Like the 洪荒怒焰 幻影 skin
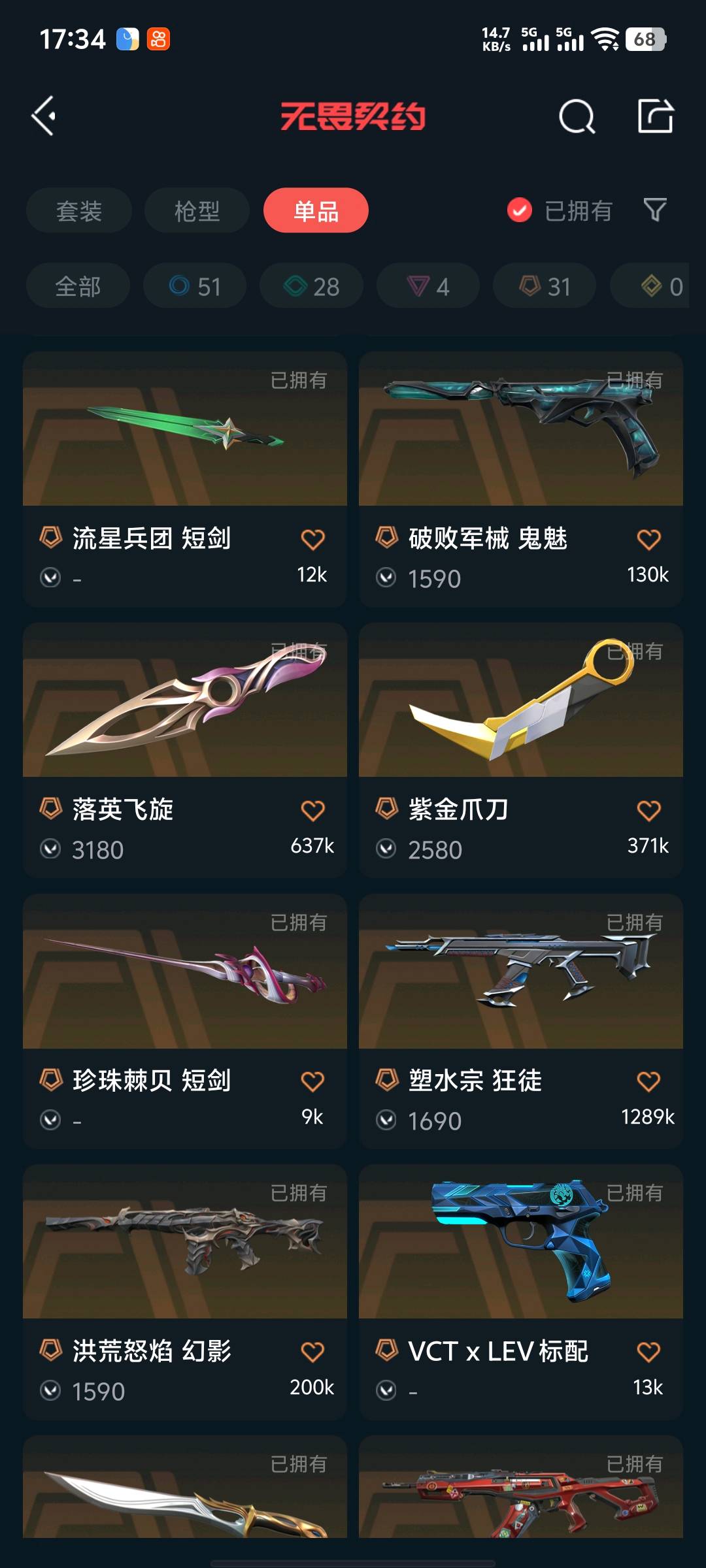Screen dimensions: 706x1568 point(312,1352)
